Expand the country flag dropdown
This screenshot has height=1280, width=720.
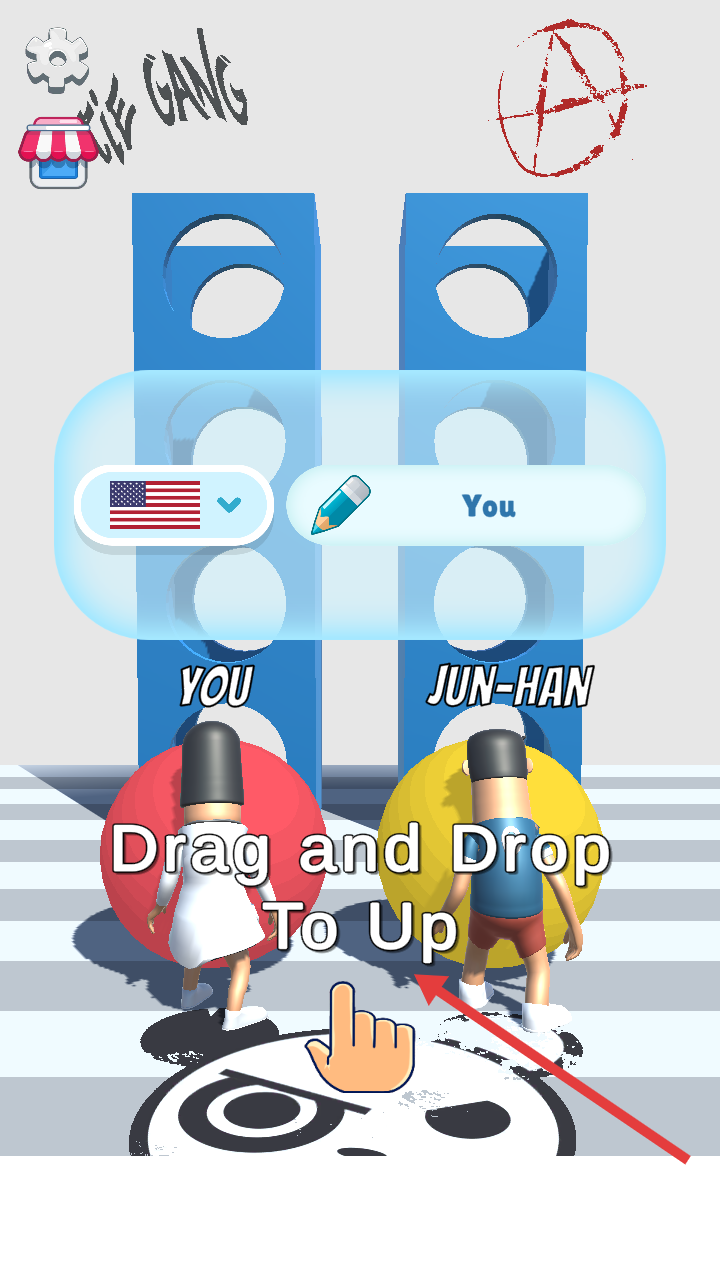click(x=174, y=505)
